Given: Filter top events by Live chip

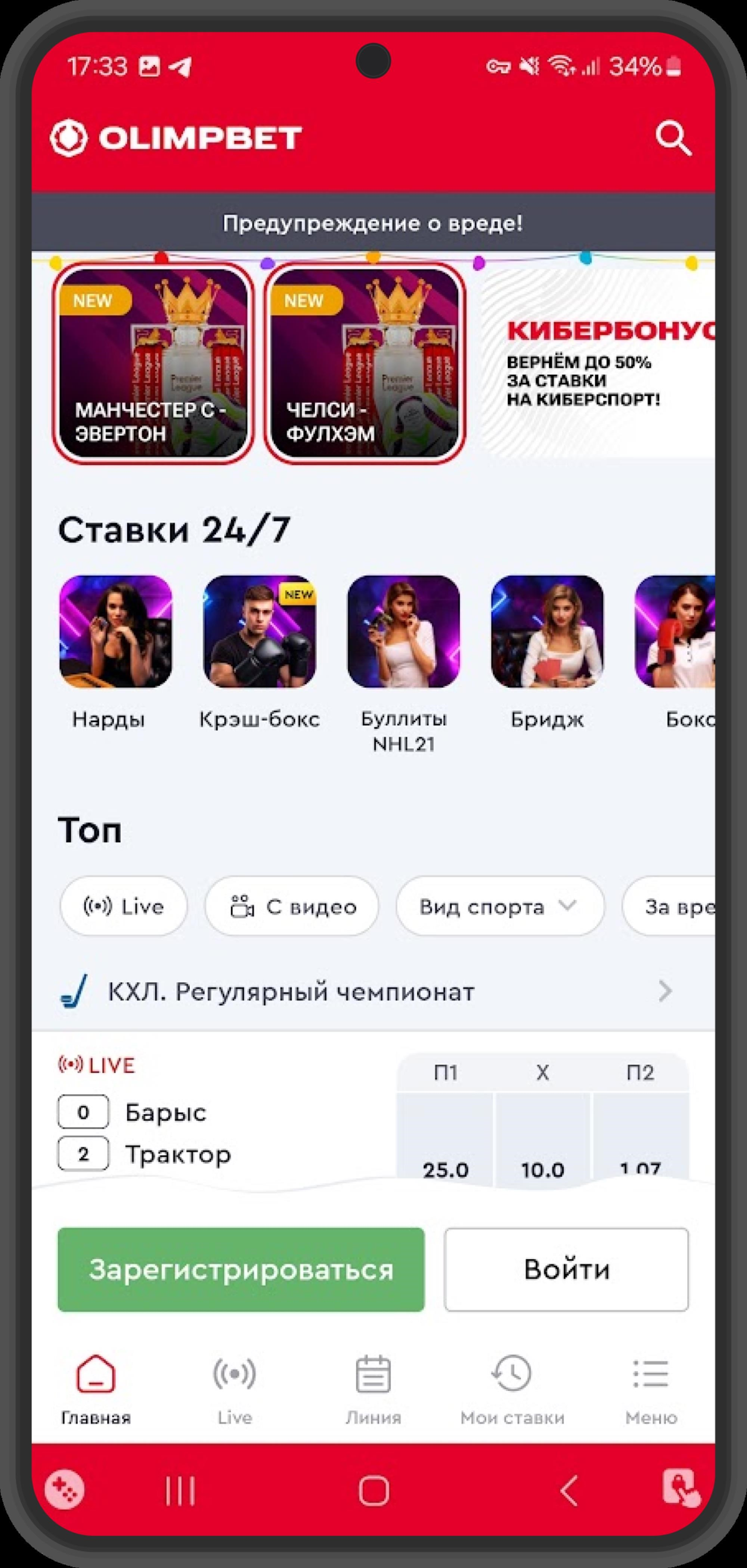Looking at the screenshot, I should [x=124, y=906].
